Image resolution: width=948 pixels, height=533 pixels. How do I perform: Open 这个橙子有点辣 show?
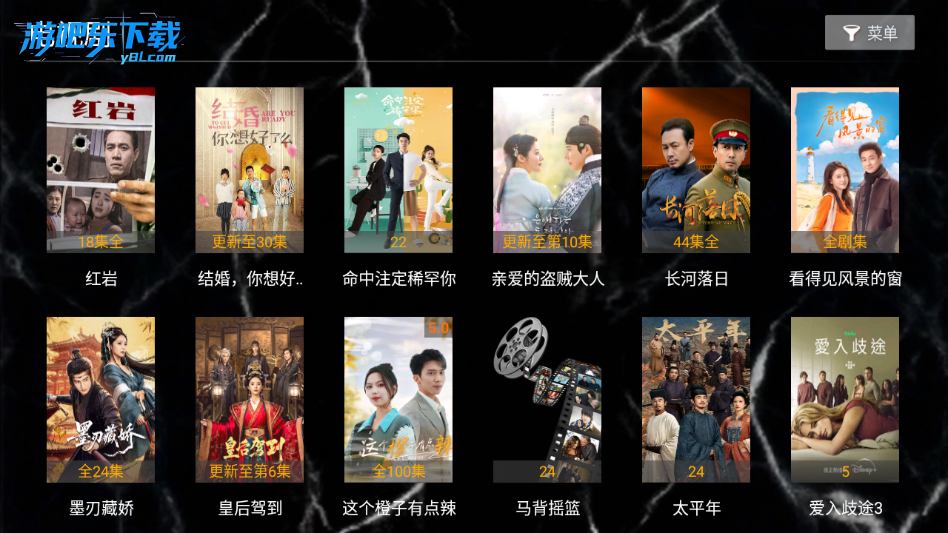[x=398, y=400]
